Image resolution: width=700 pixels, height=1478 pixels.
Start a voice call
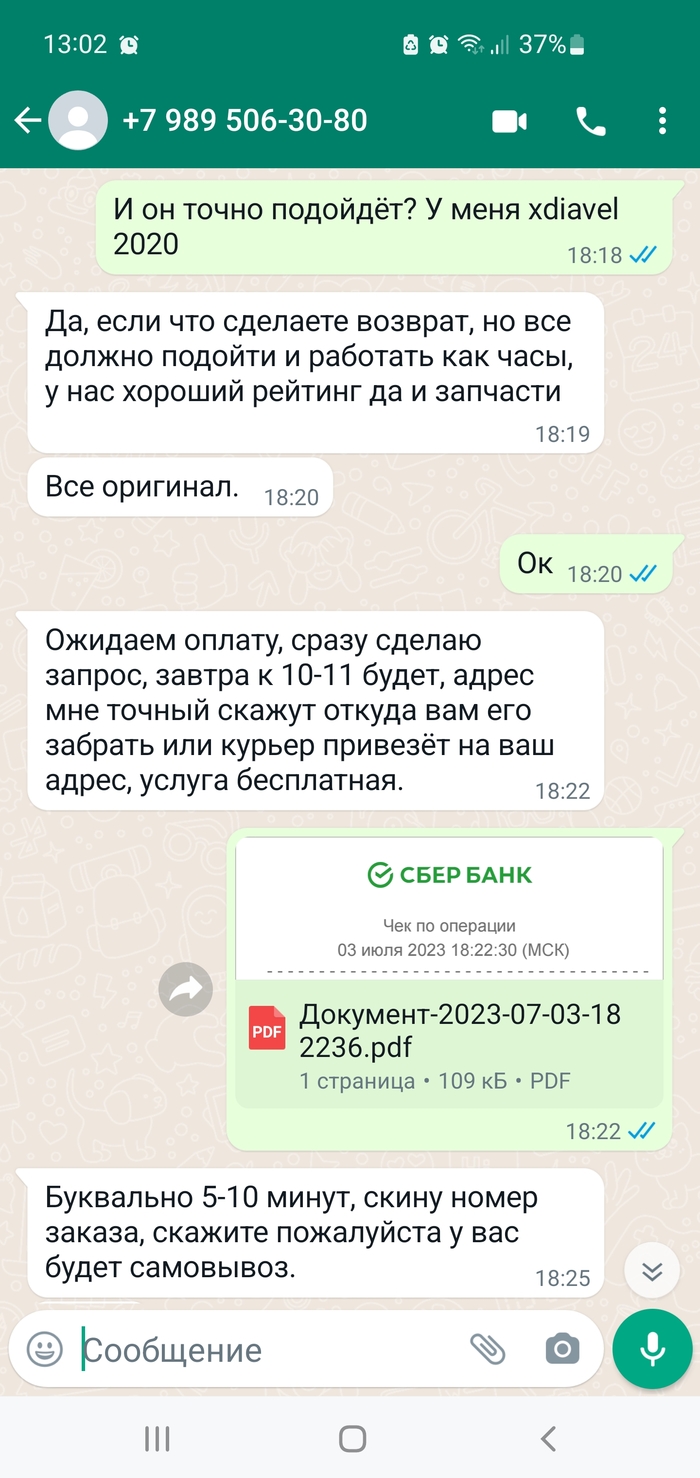coord(590,122)
